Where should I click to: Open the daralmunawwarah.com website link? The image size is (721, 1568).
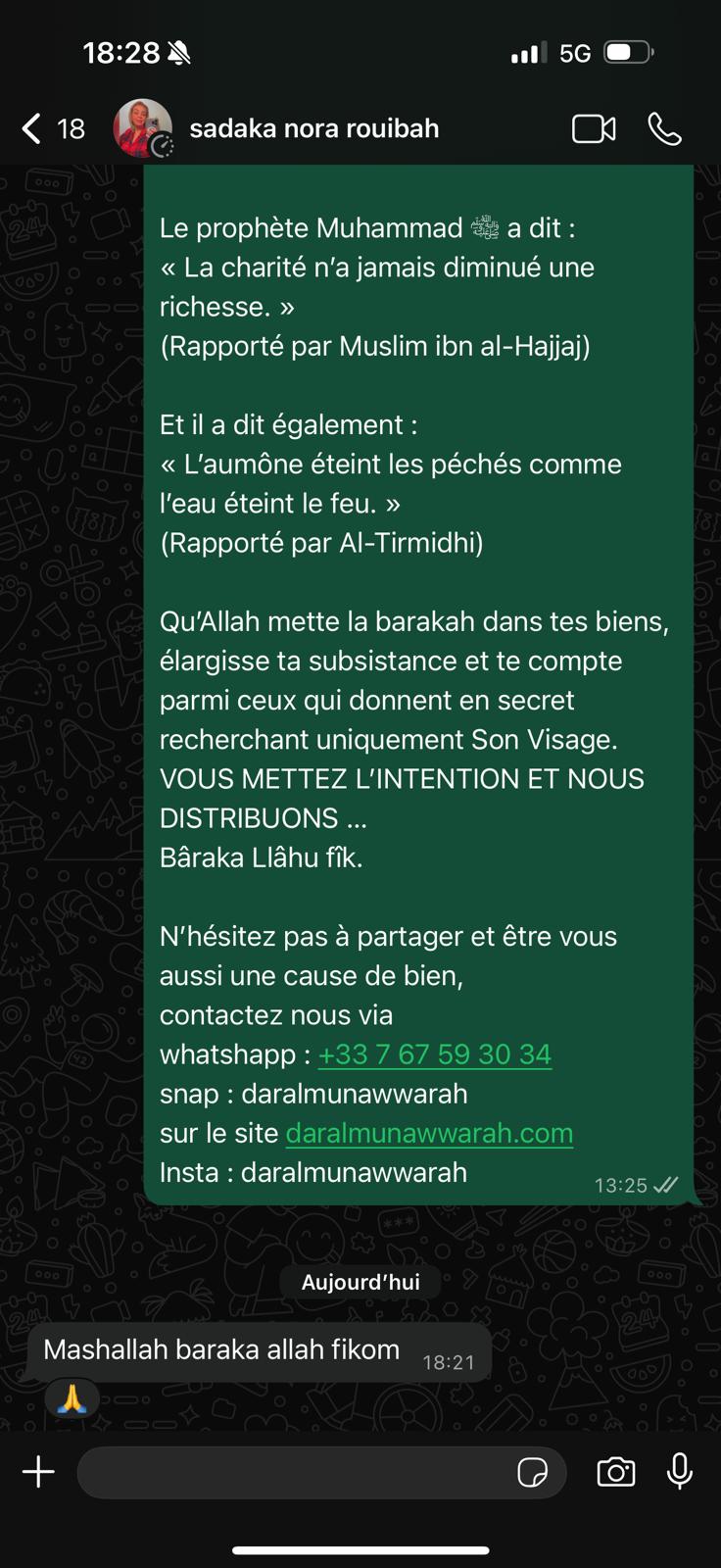click(x=429, y=1133)
